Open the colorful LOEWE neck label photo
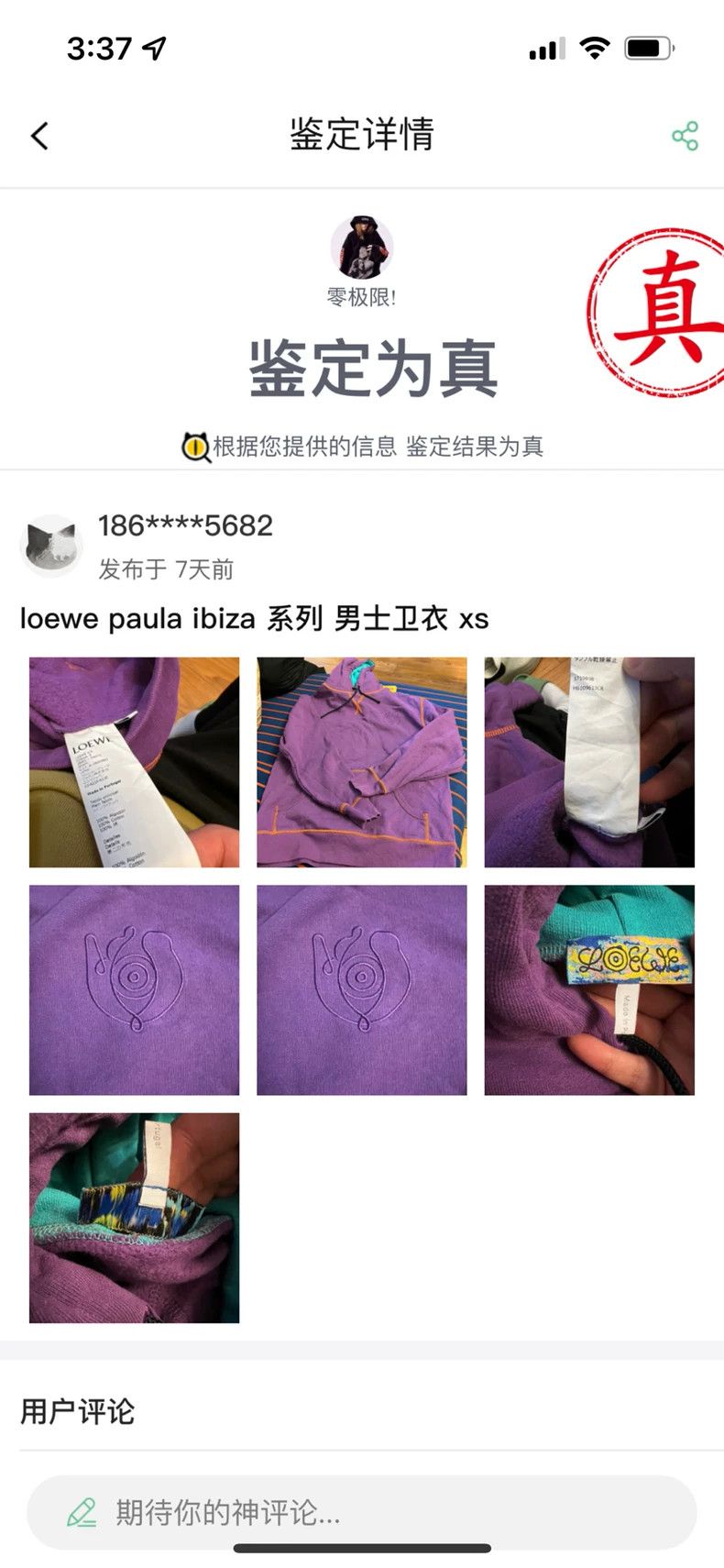The width and height of the screenshot is (724, 1568). pyautogui.click(x=589, y=989)
